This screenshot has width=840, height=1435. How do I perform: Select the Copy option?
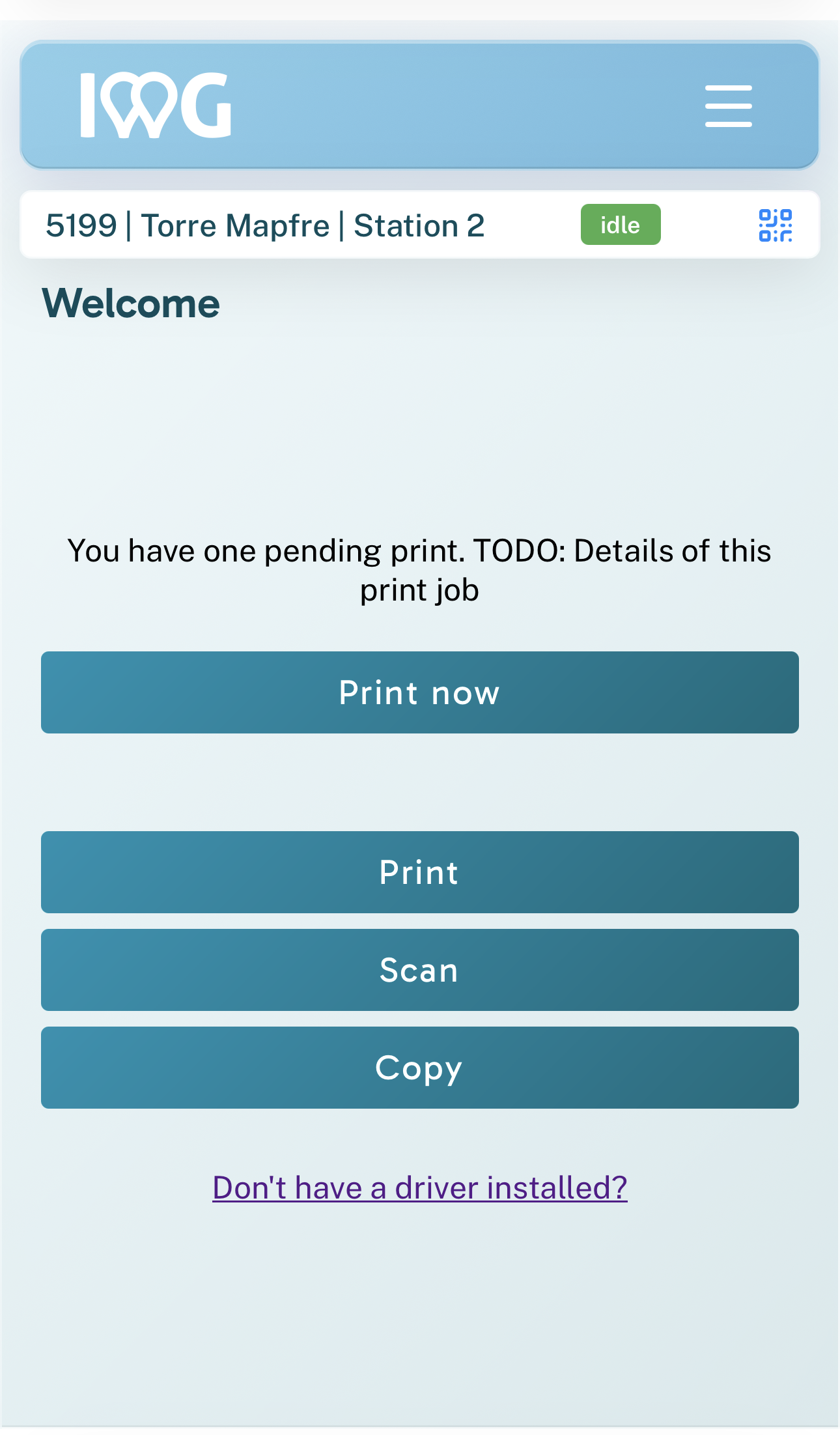pyautogui.click(x=419, y=1068)
